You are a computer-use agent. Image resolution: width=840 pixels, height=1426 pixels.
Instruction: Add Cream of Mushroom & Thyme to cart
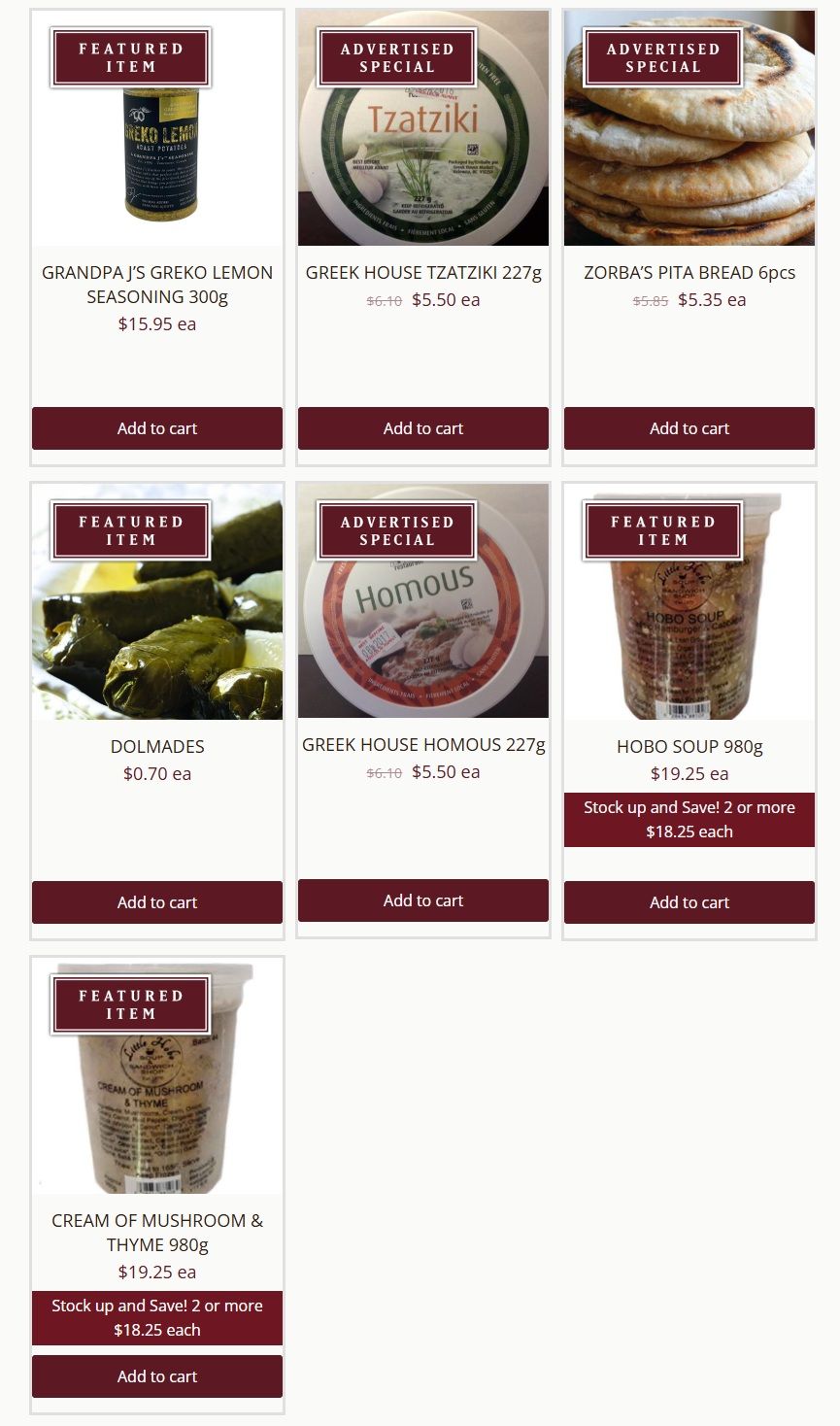(x=157, y=1376)
